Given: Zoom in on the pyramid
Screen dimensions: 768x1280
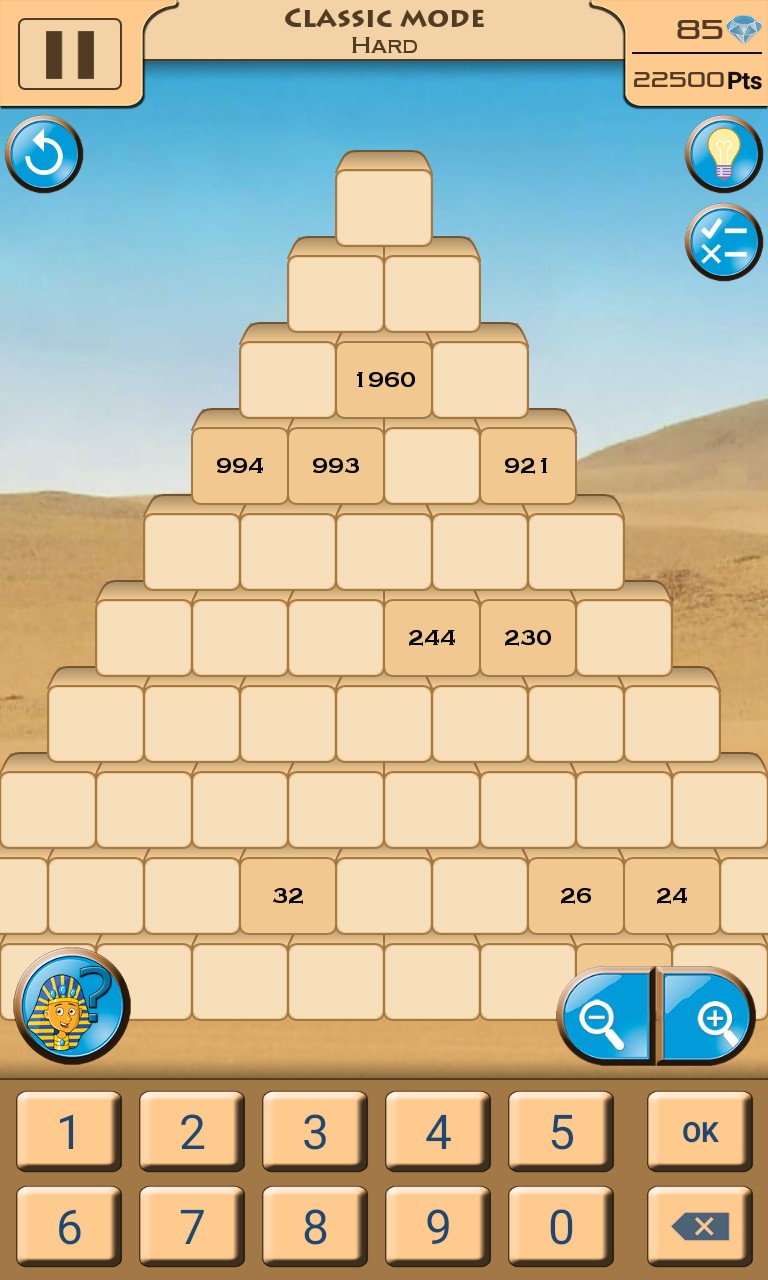Looking at the screenshot, I should pyautogui.click(x=708, y=1016).
